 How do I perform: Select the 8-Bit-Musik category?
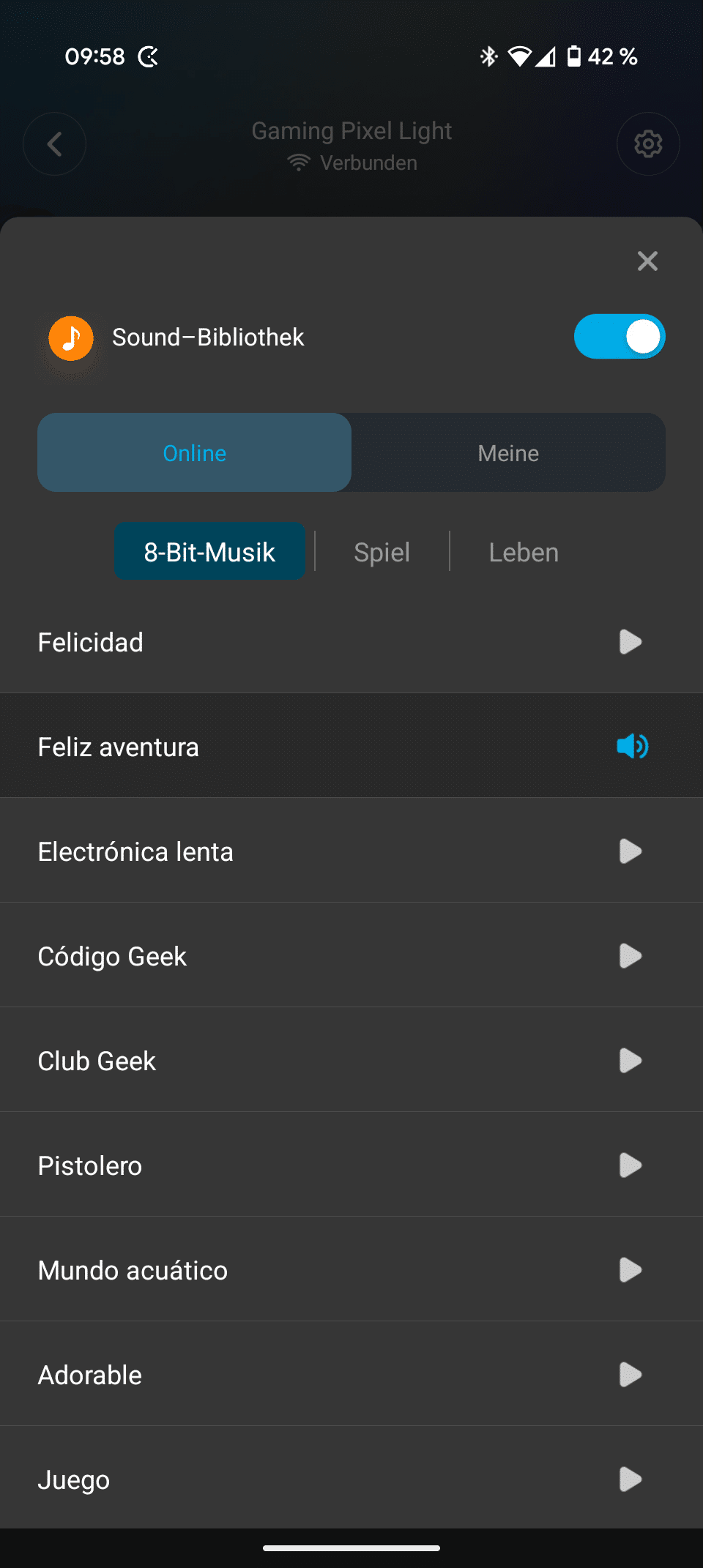coord(209,552)
